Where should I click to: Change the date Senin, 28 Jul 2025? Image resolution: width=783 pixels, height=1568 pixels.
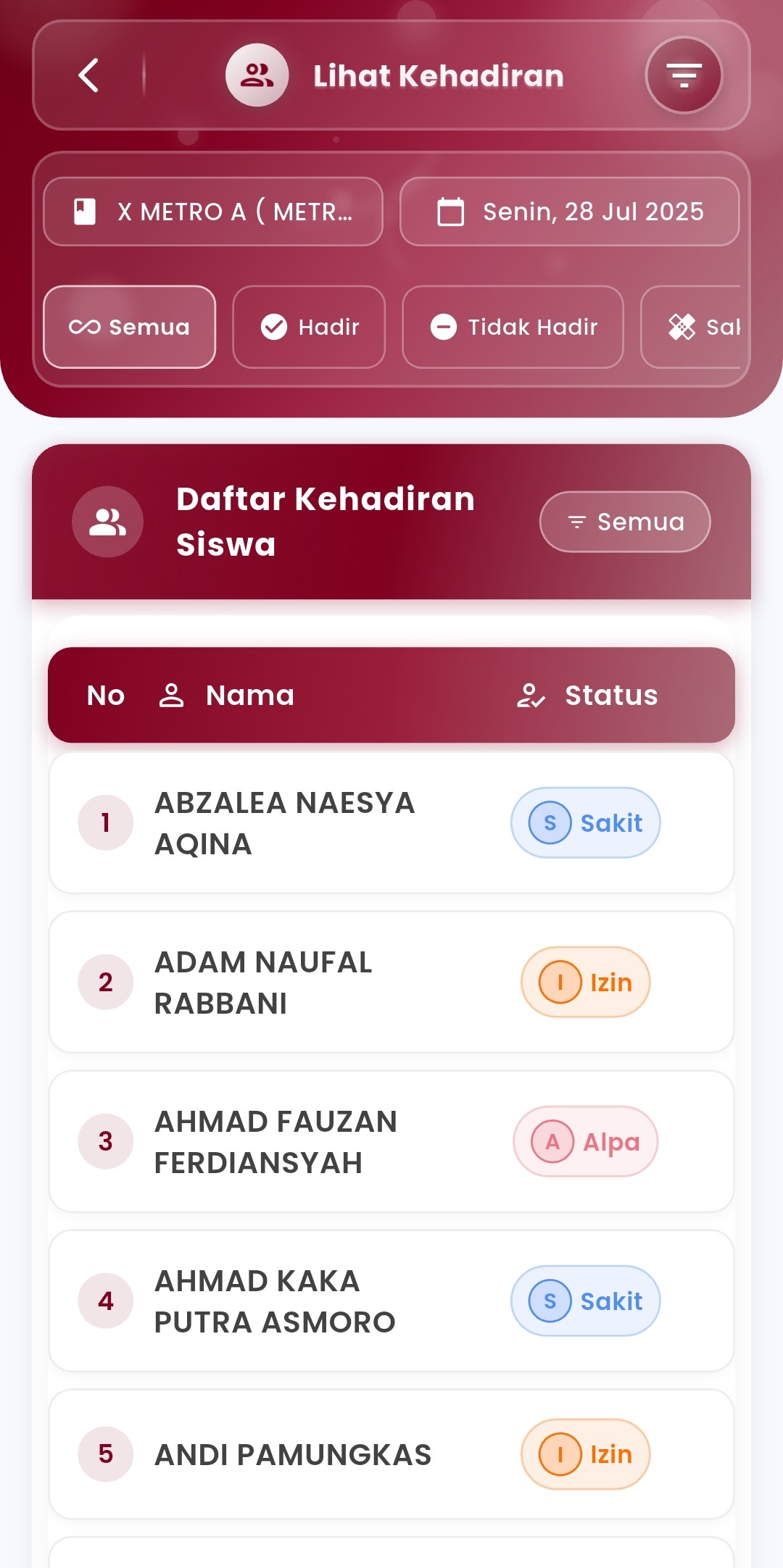569,212
